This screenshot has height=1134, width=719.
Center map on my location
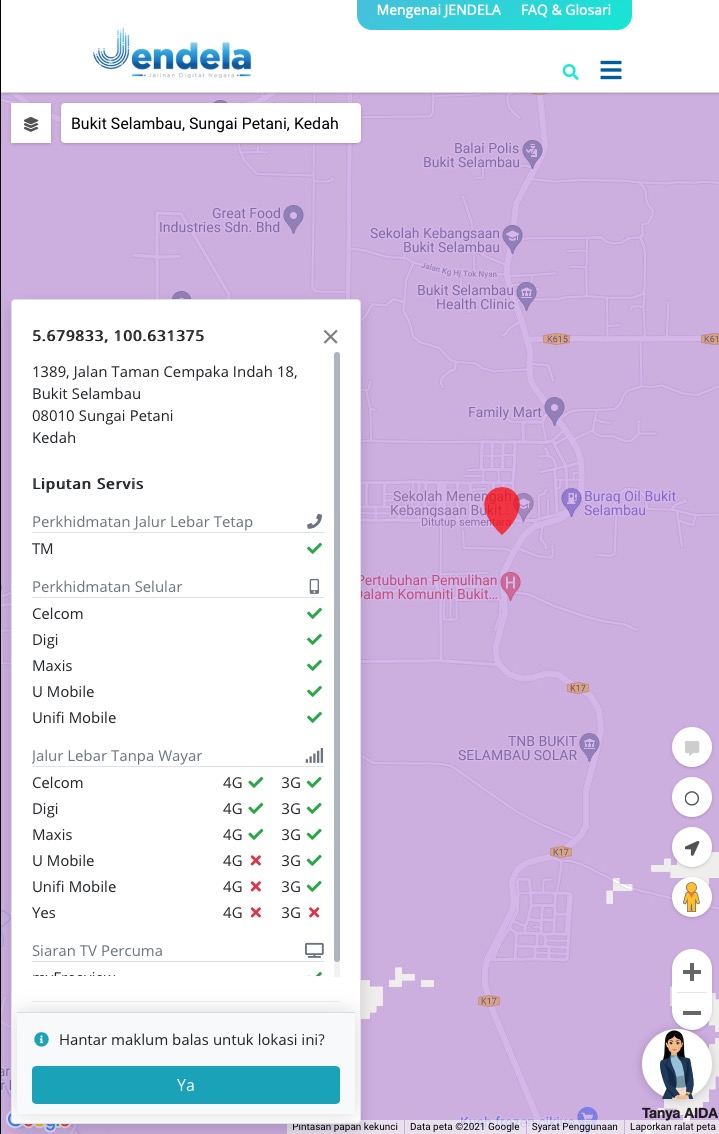click(691, 848)
